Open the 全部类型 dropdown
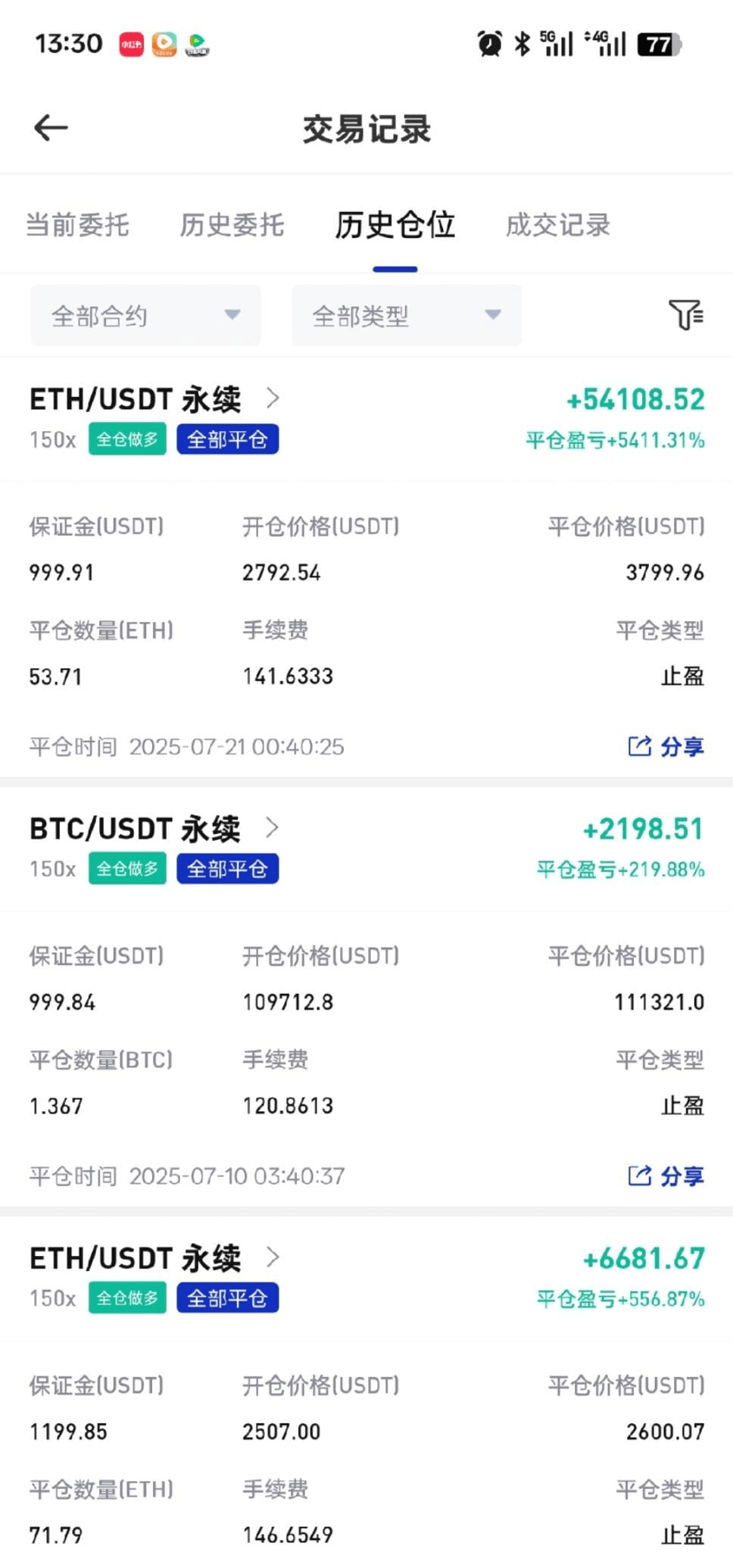Image resolution: width=733 pixels, height=1568 pixels. (x=407, y=315)
